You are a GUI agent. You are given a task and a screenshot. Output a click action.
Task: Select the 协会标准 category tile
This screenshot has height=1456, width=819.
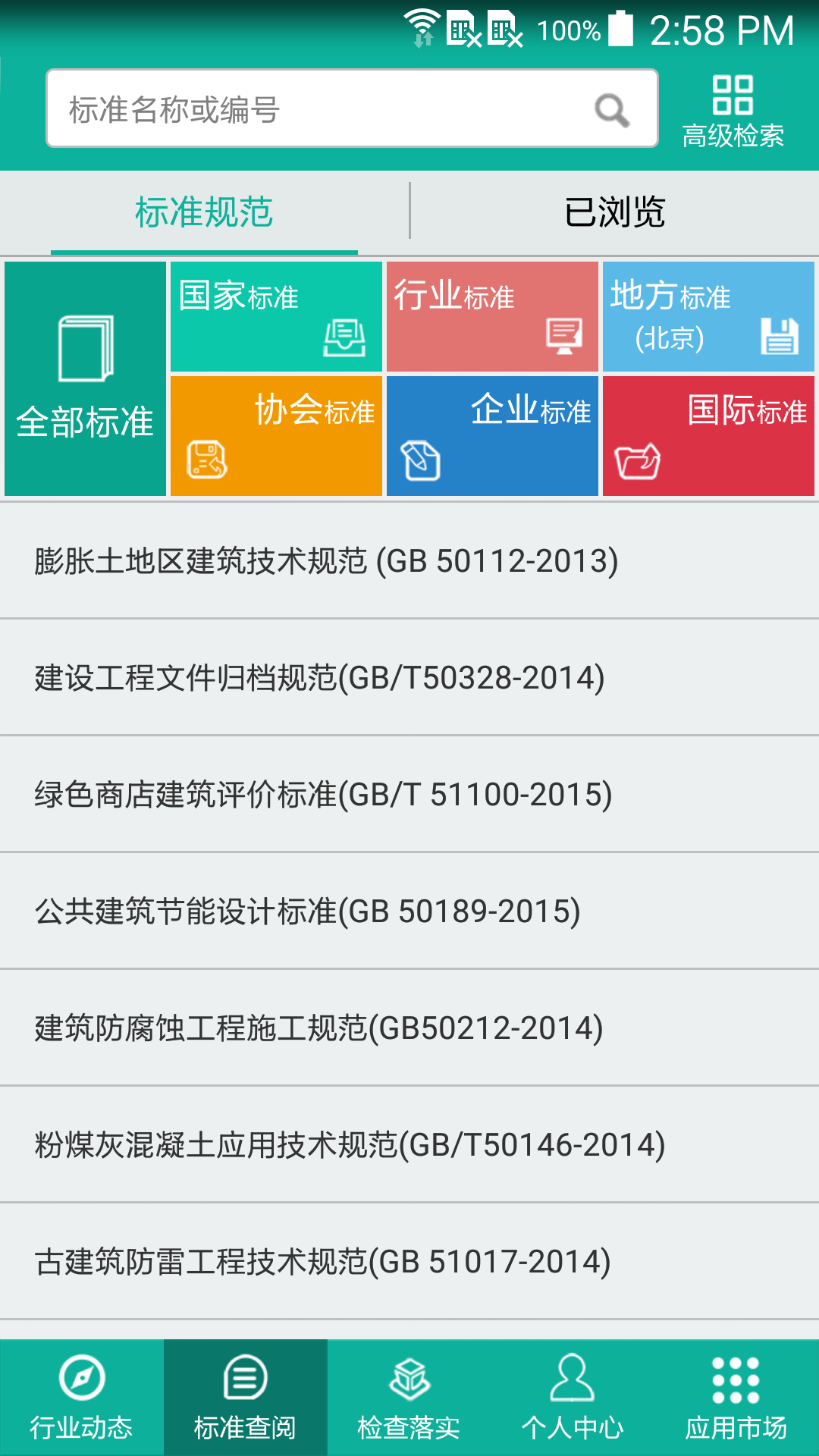[275, 434]
